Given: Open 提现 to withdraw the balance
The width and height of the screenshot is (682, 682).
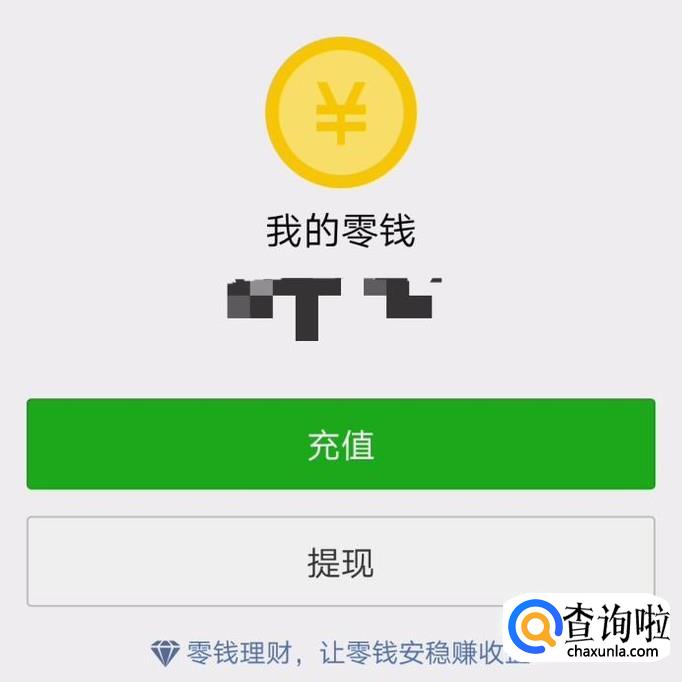Looking at the screenshot, I should point(341,562).
